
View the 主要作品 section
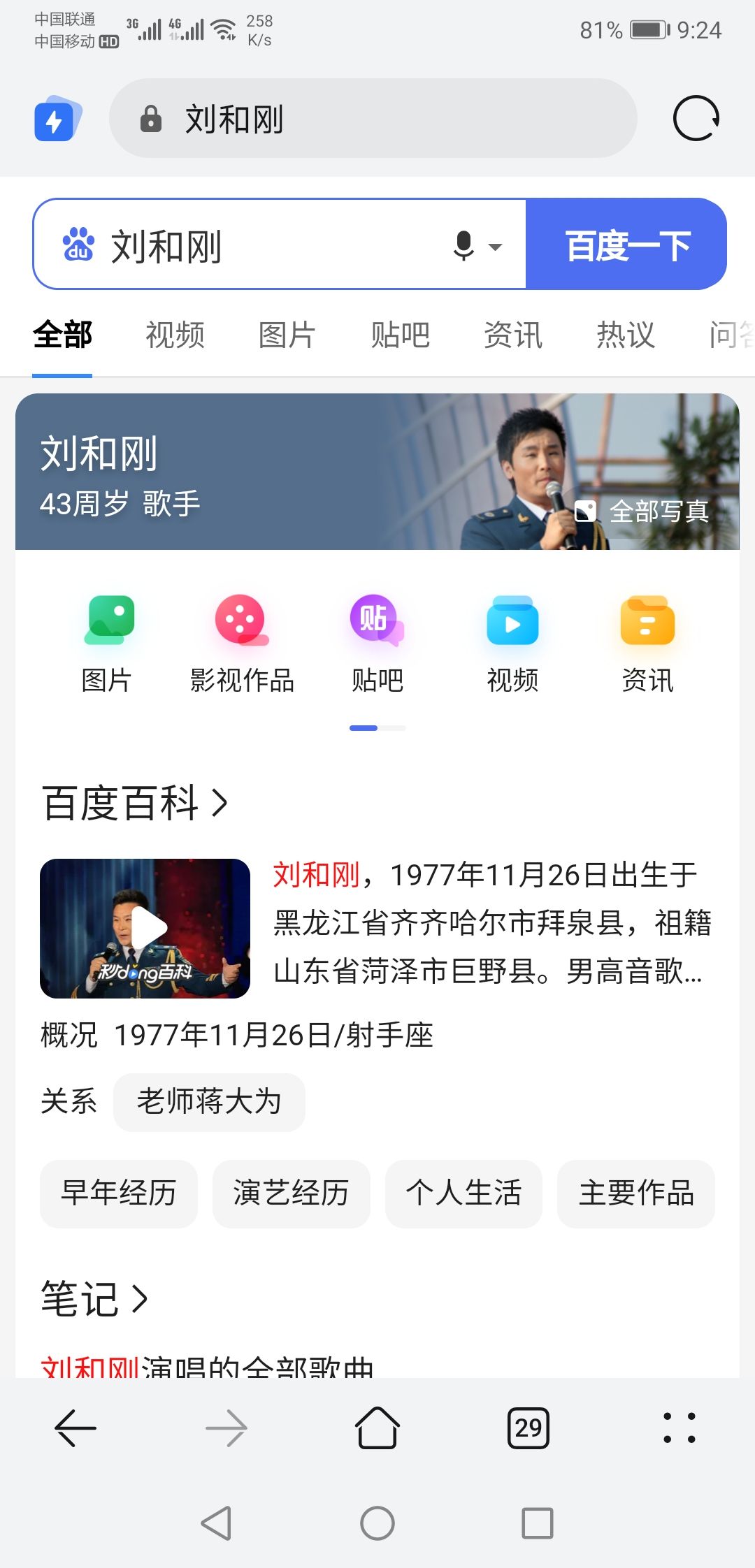pyautogui.click(x=636, y=1193)
